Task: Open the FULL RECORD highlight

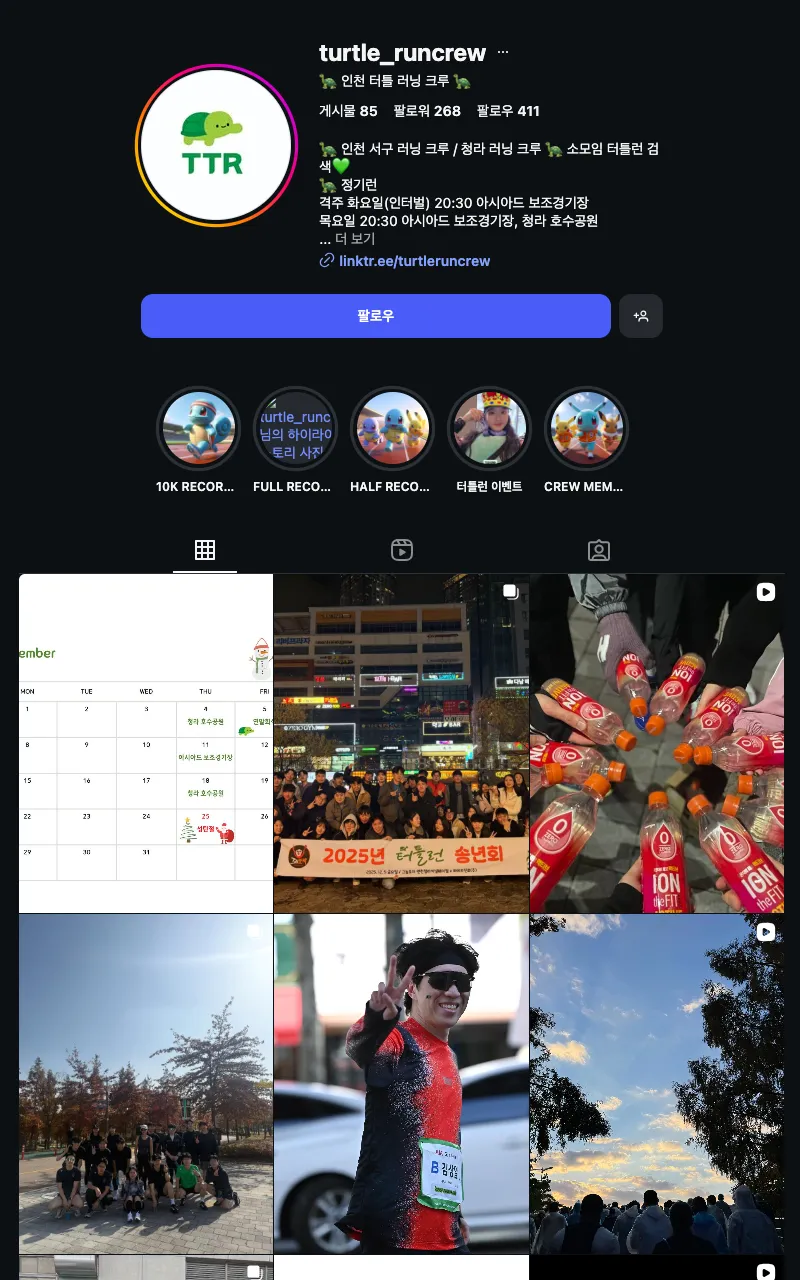Action: (295, 429)
